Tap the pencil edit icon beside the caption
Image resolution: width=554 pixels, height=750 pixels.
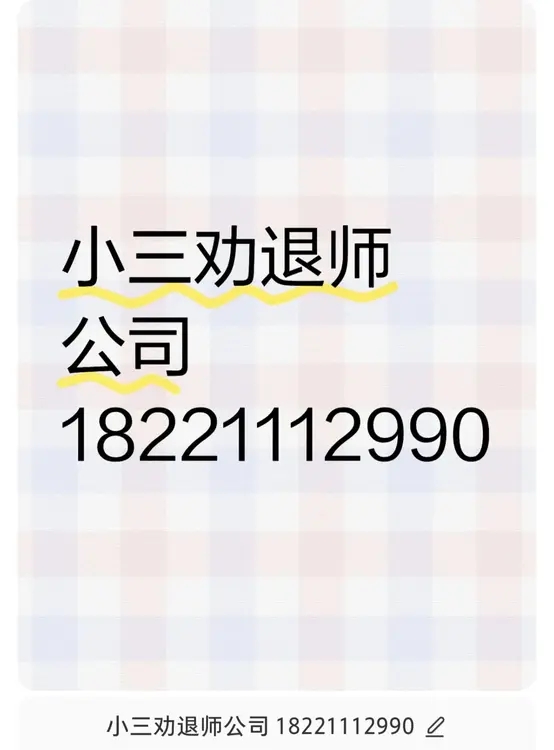coord(434,726)
